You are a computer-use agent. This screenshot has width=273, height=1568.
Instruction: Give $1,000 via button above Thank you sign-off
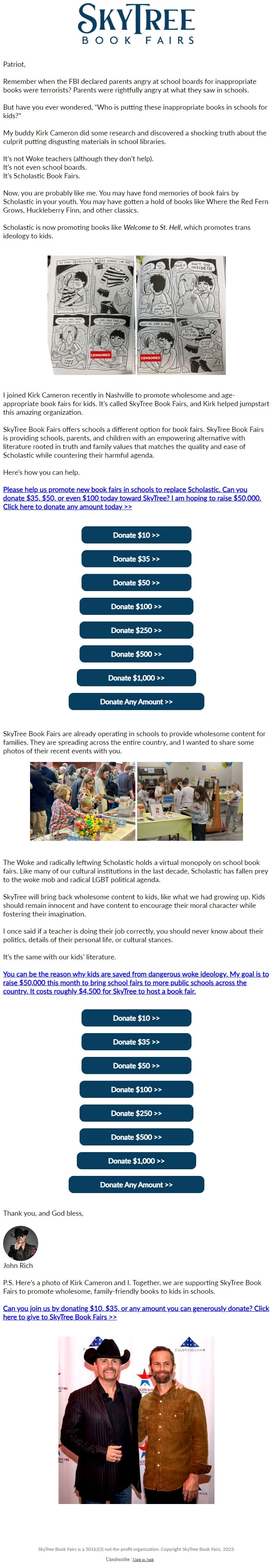136,1161
